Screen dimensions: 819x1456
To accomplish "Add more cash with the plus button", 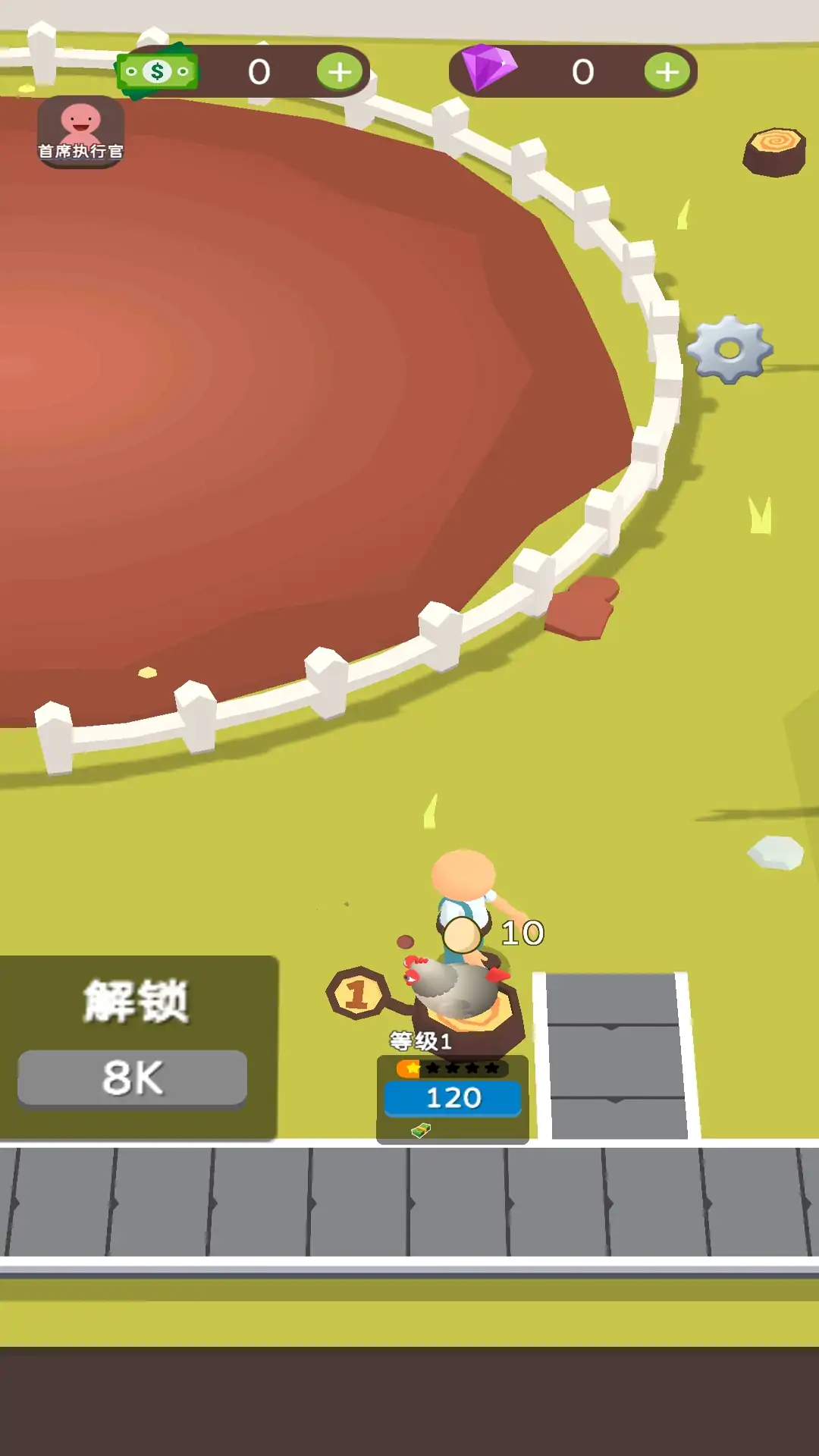I will coord(340,72).
